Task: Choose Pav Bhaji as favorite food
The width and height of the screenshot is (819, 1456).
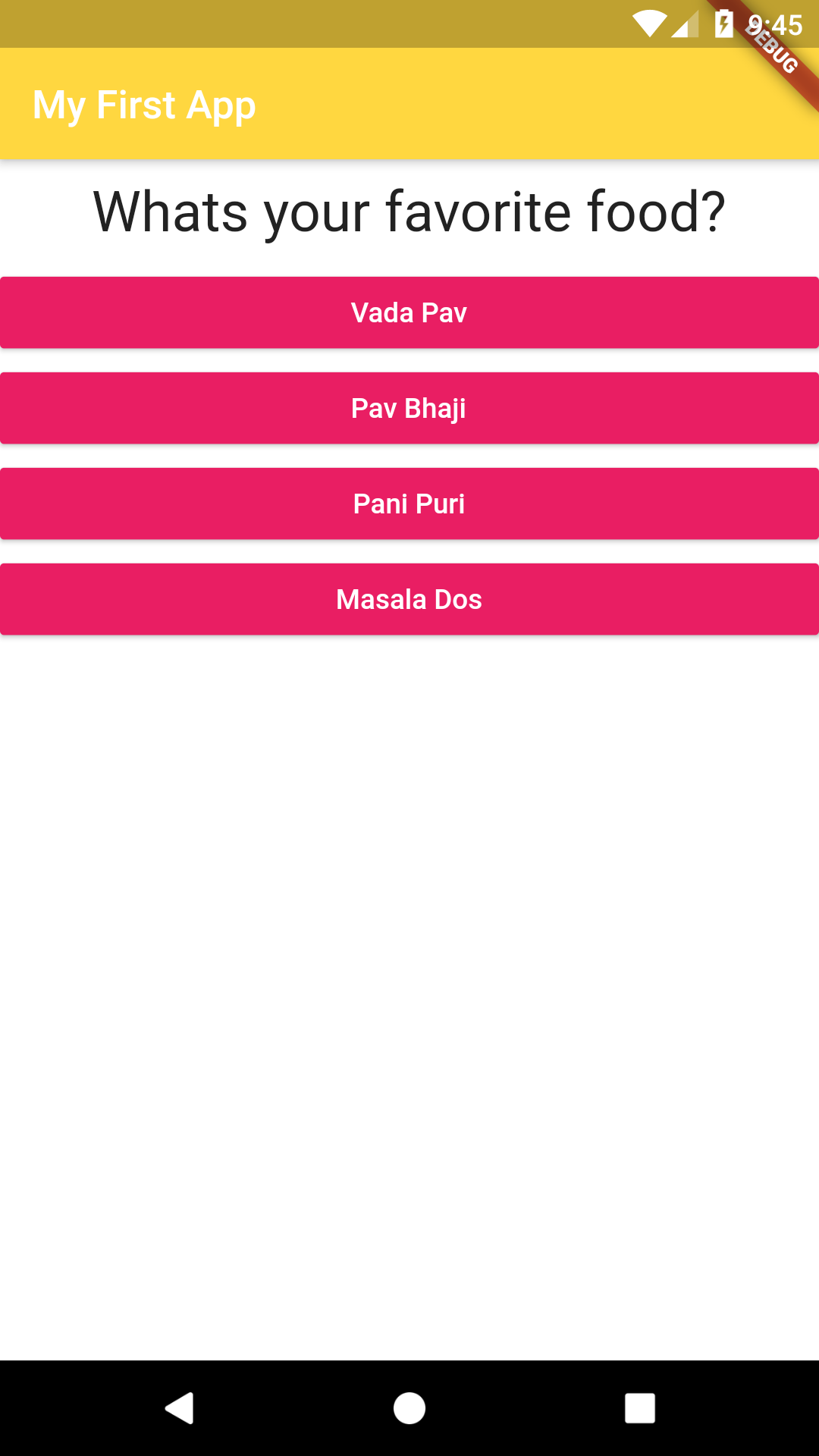Action: (409, 408)
